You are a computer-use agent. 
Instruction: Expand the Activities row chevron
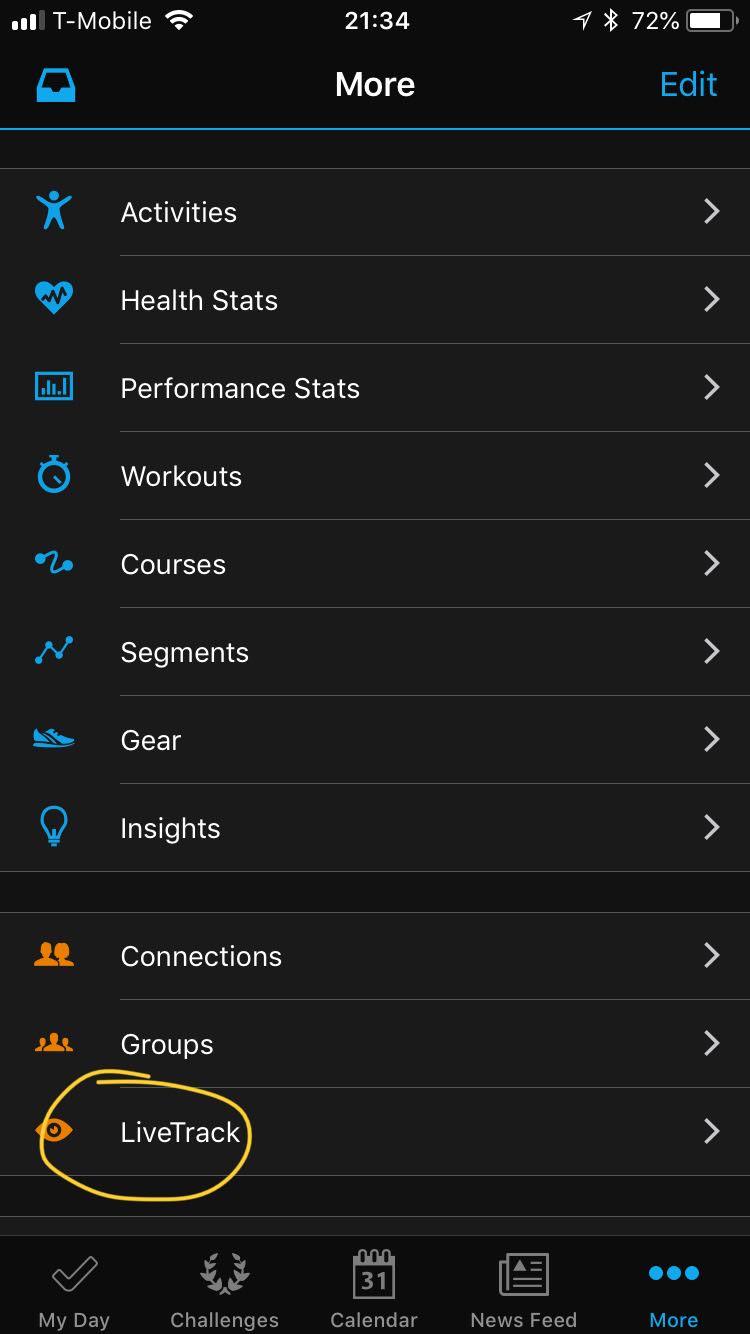click(x=712, y=211)
